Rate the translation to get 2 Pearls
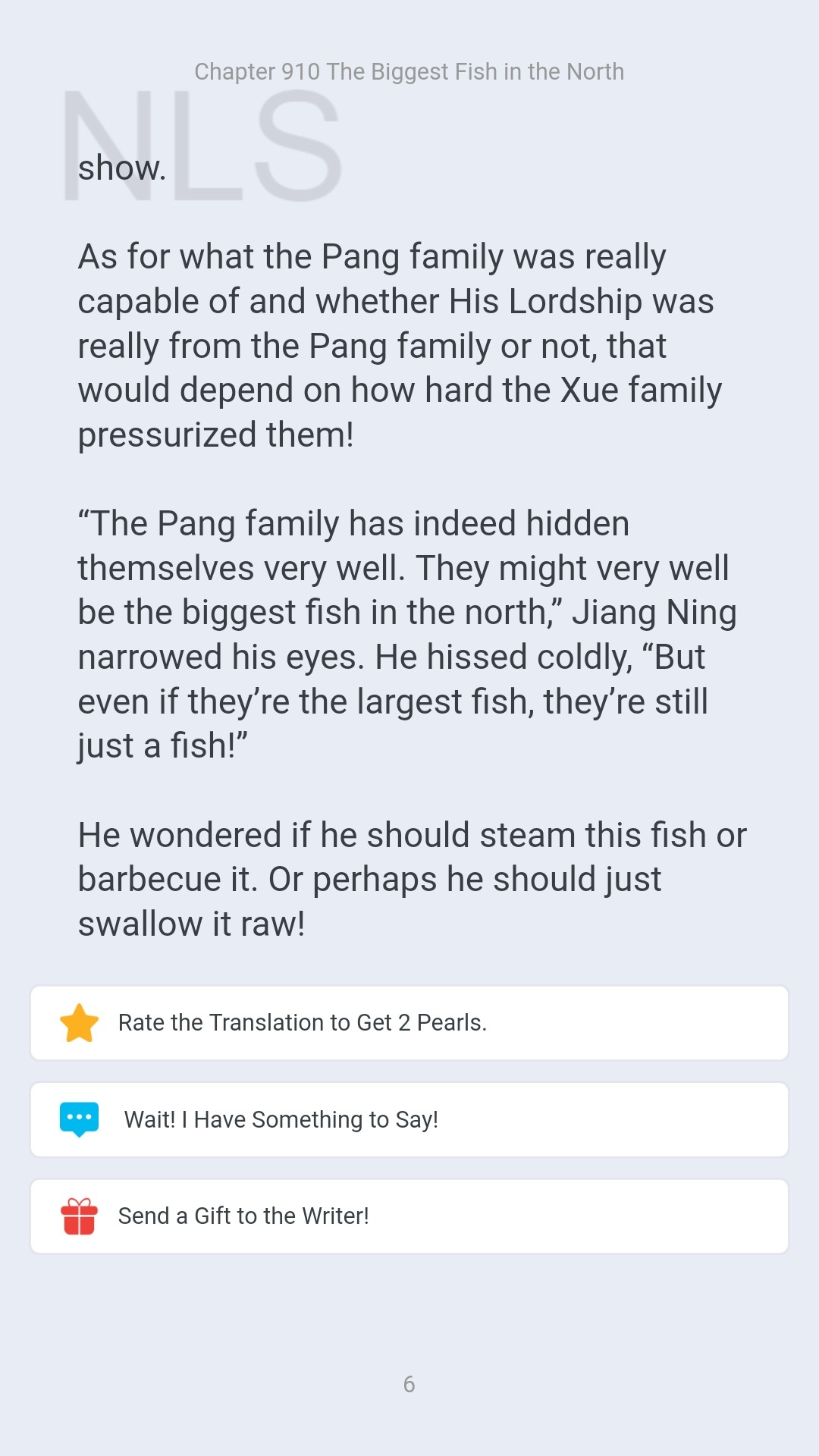Screen dimensions: 819x1456 [x=409, y=1023]
